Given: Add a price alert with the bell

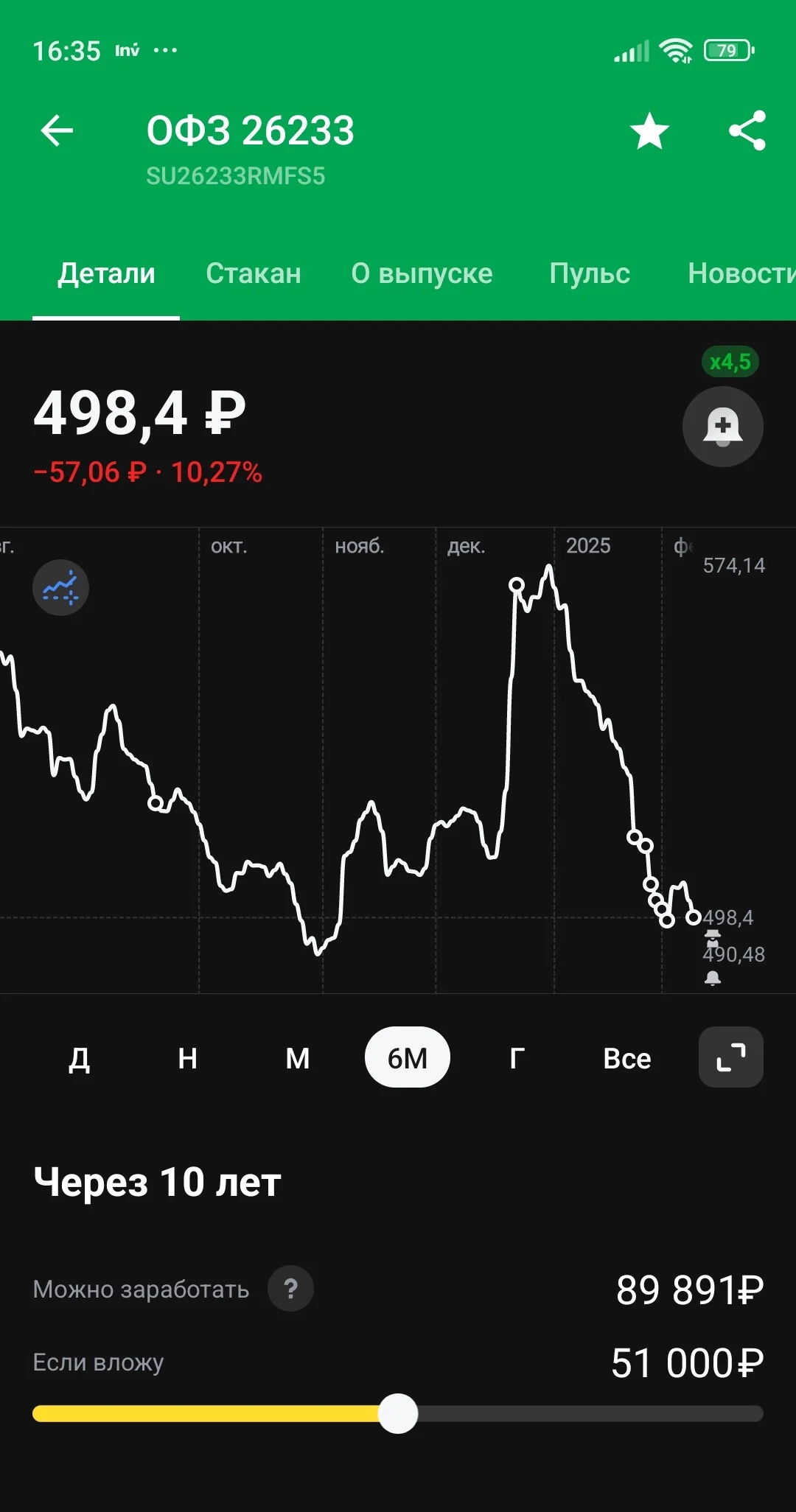Looking at the screenshot, I should coord(723,427).
